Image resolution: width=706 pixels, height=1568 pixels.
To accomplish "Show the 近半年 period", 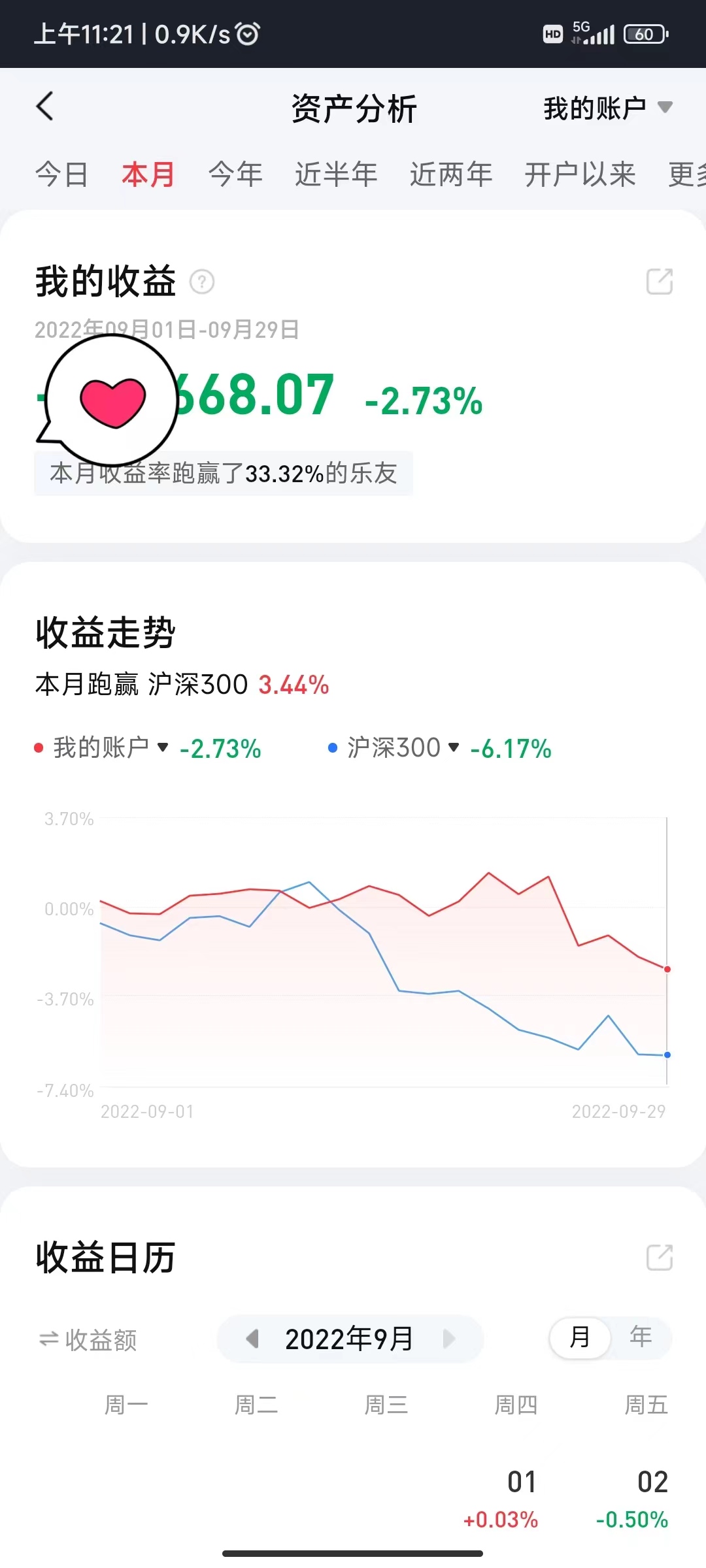I will tap(336, 174).
